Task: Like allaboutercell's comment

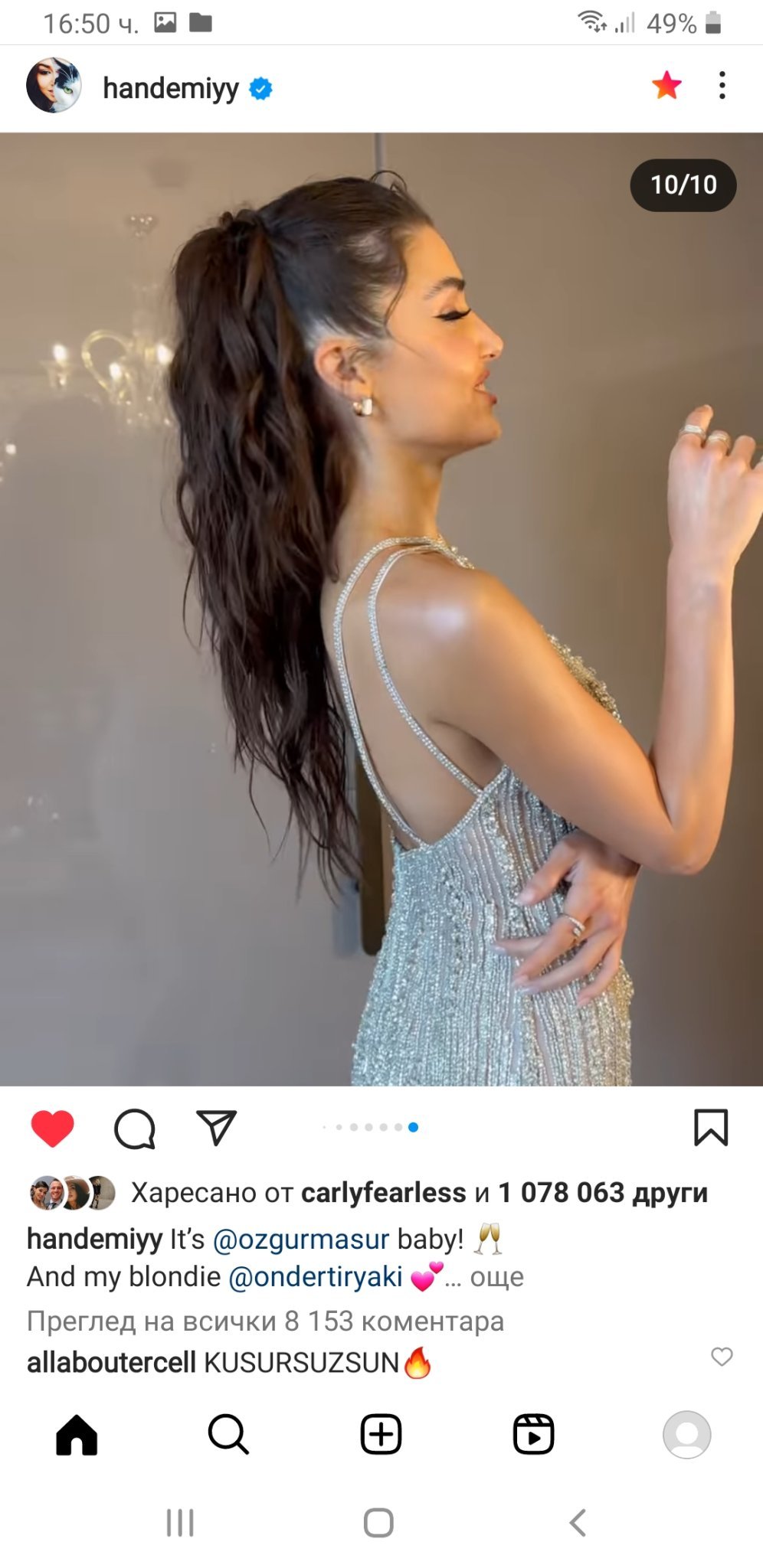Action: pyautogui.click(x=722, y=1357)
